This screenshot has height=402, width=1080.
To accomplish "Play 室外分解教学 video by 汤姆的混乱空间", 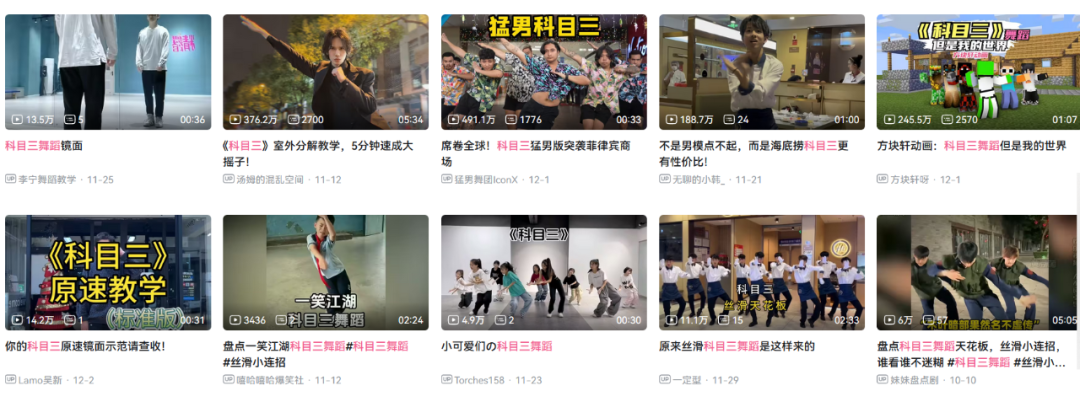I will (325, 72).
